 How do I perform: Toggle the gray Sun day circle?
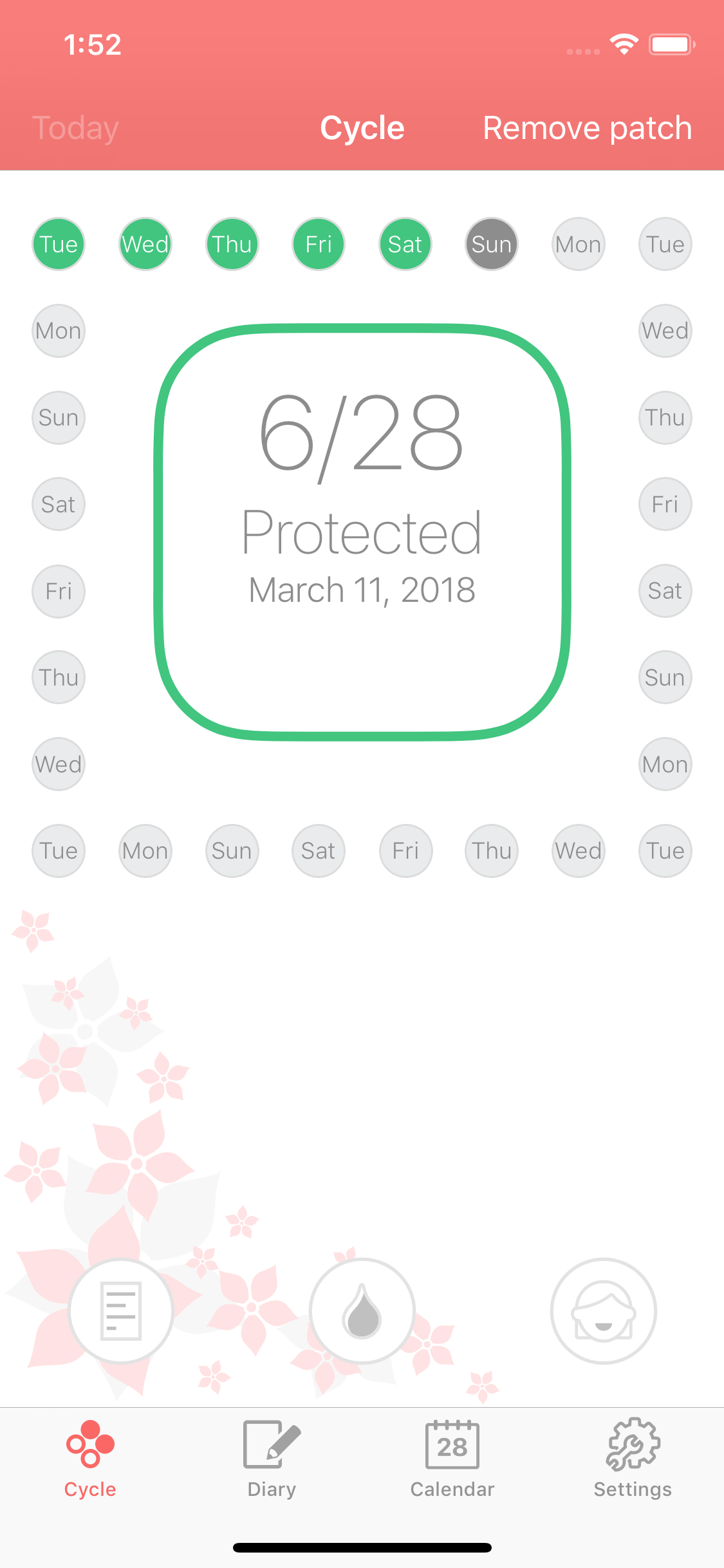(491, 244)
